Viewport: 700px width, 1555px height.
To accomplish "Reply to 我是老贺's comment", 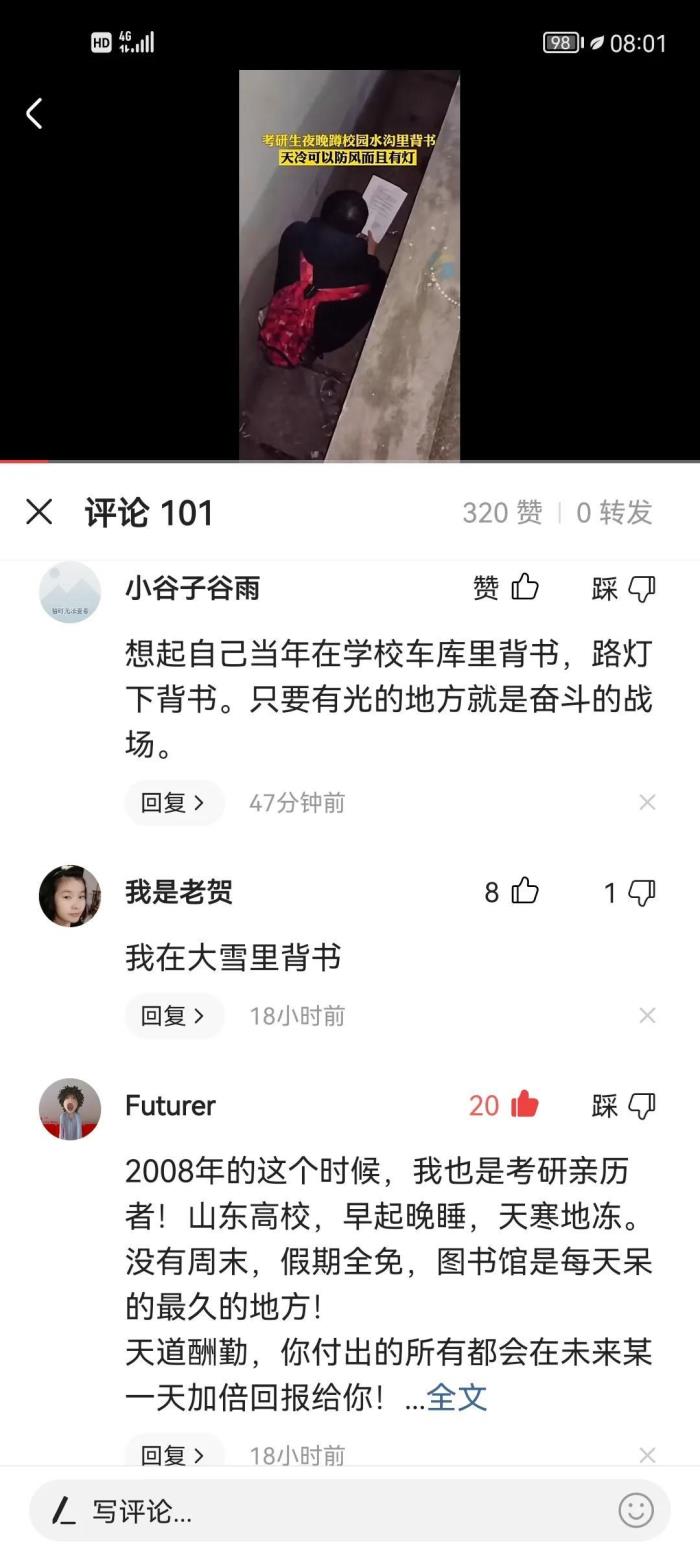I will click(173, 1016).
